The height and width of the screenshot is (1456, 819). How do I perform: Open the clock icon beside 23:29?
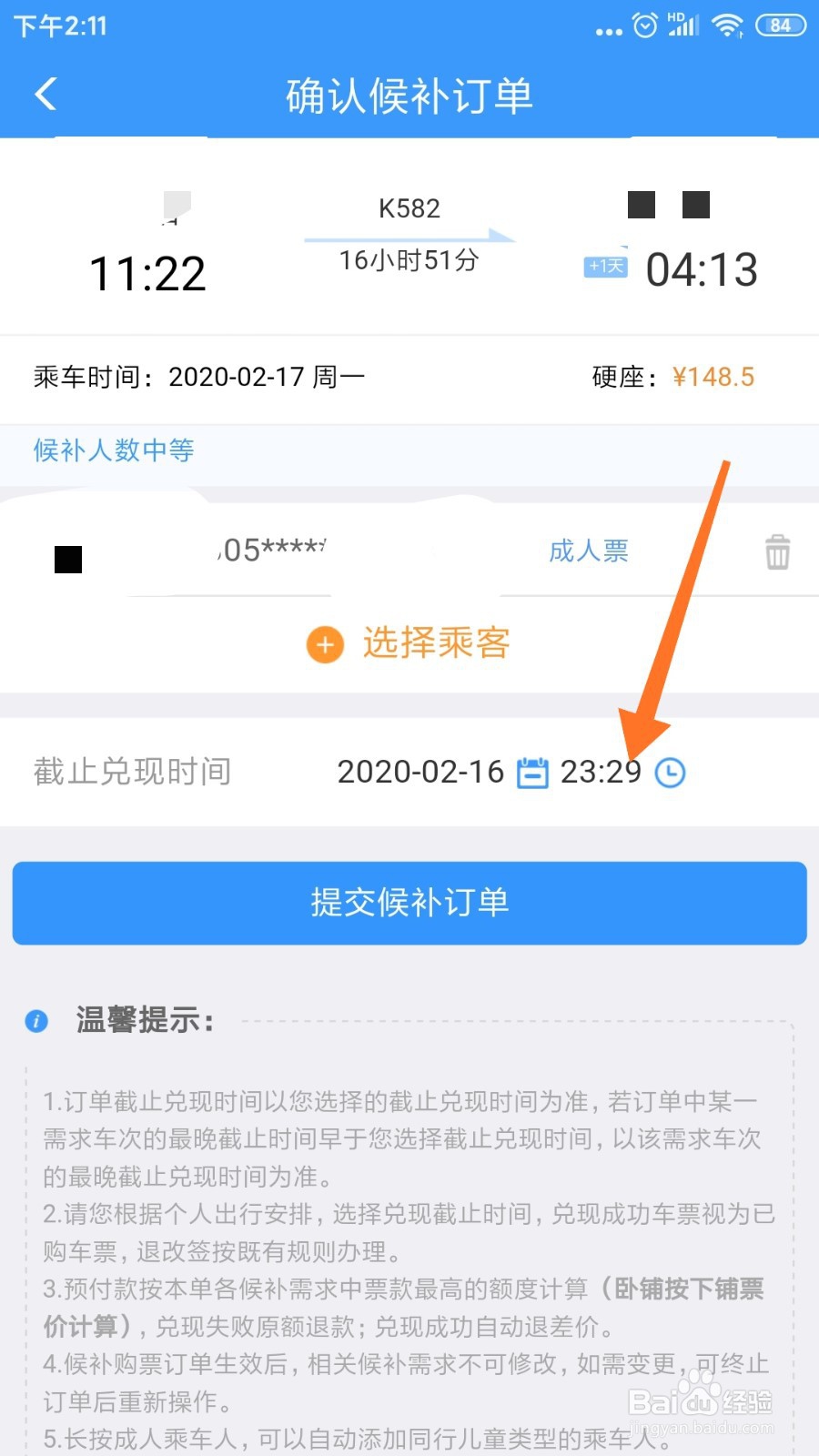point(670,772)
